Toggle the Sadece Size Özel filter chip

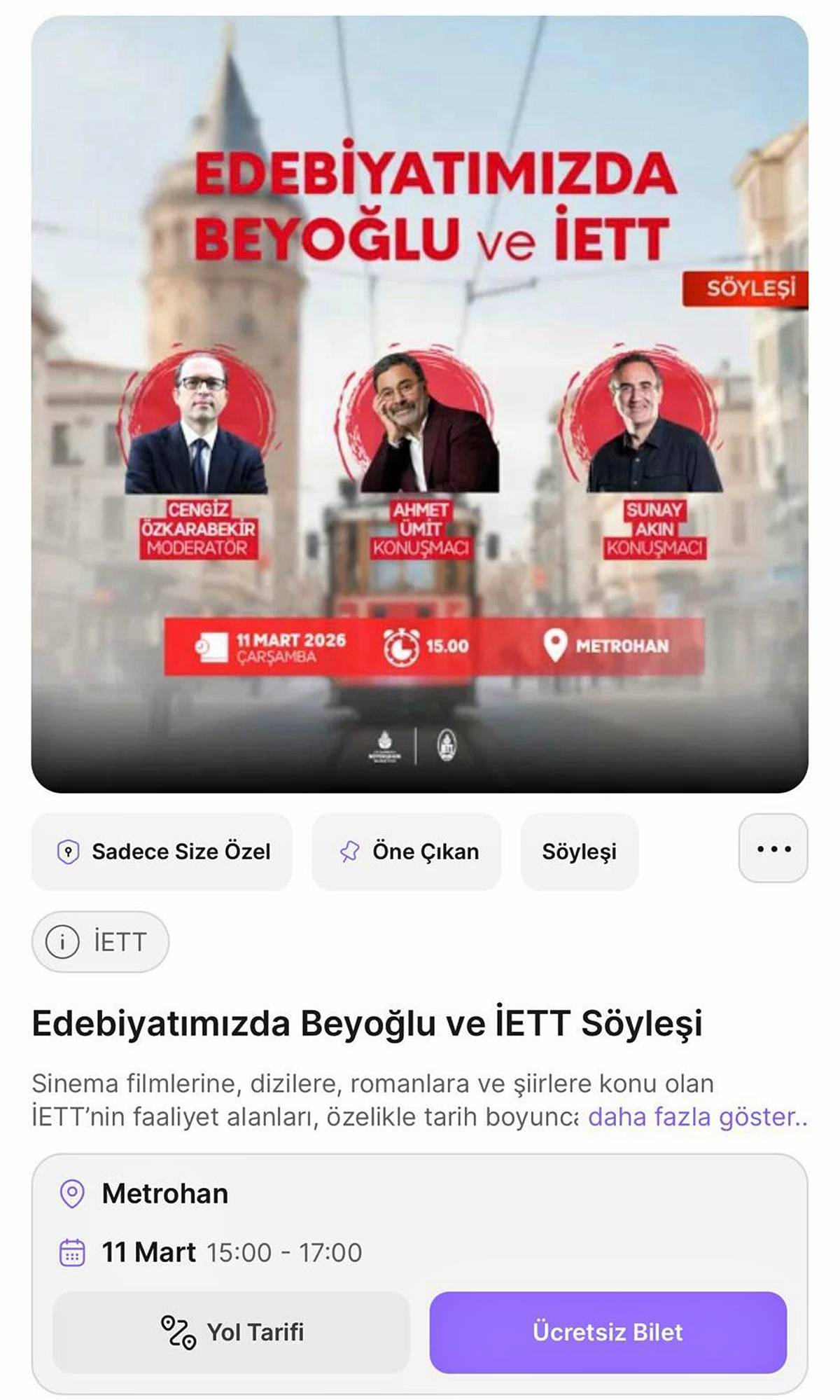[161, 851]
